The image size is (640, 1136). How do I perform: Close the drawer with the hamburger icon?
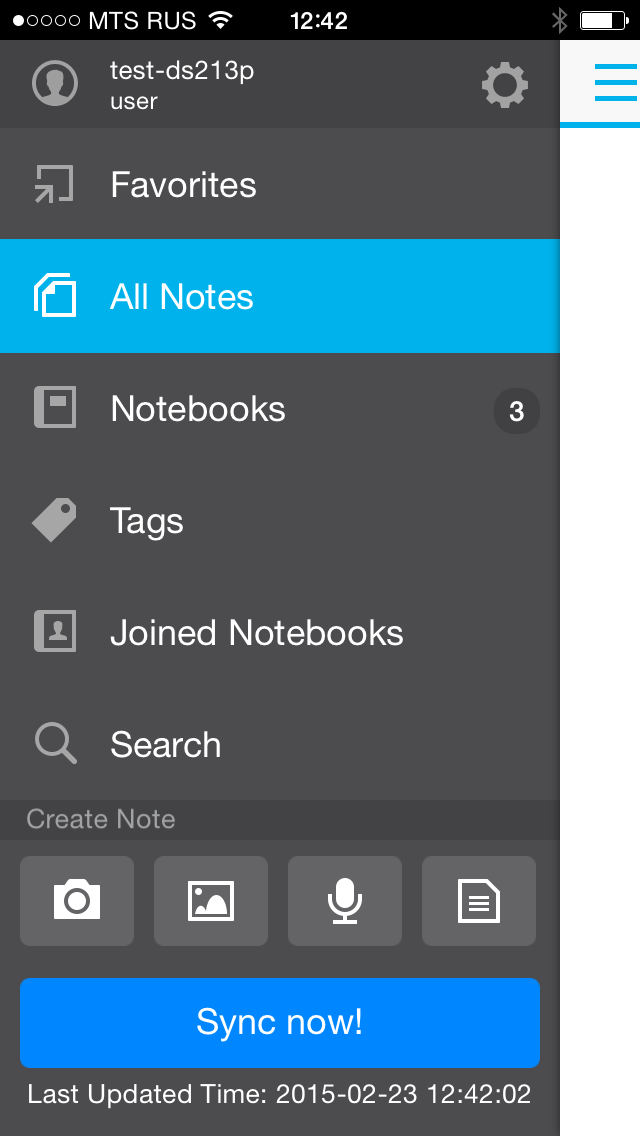615,83
